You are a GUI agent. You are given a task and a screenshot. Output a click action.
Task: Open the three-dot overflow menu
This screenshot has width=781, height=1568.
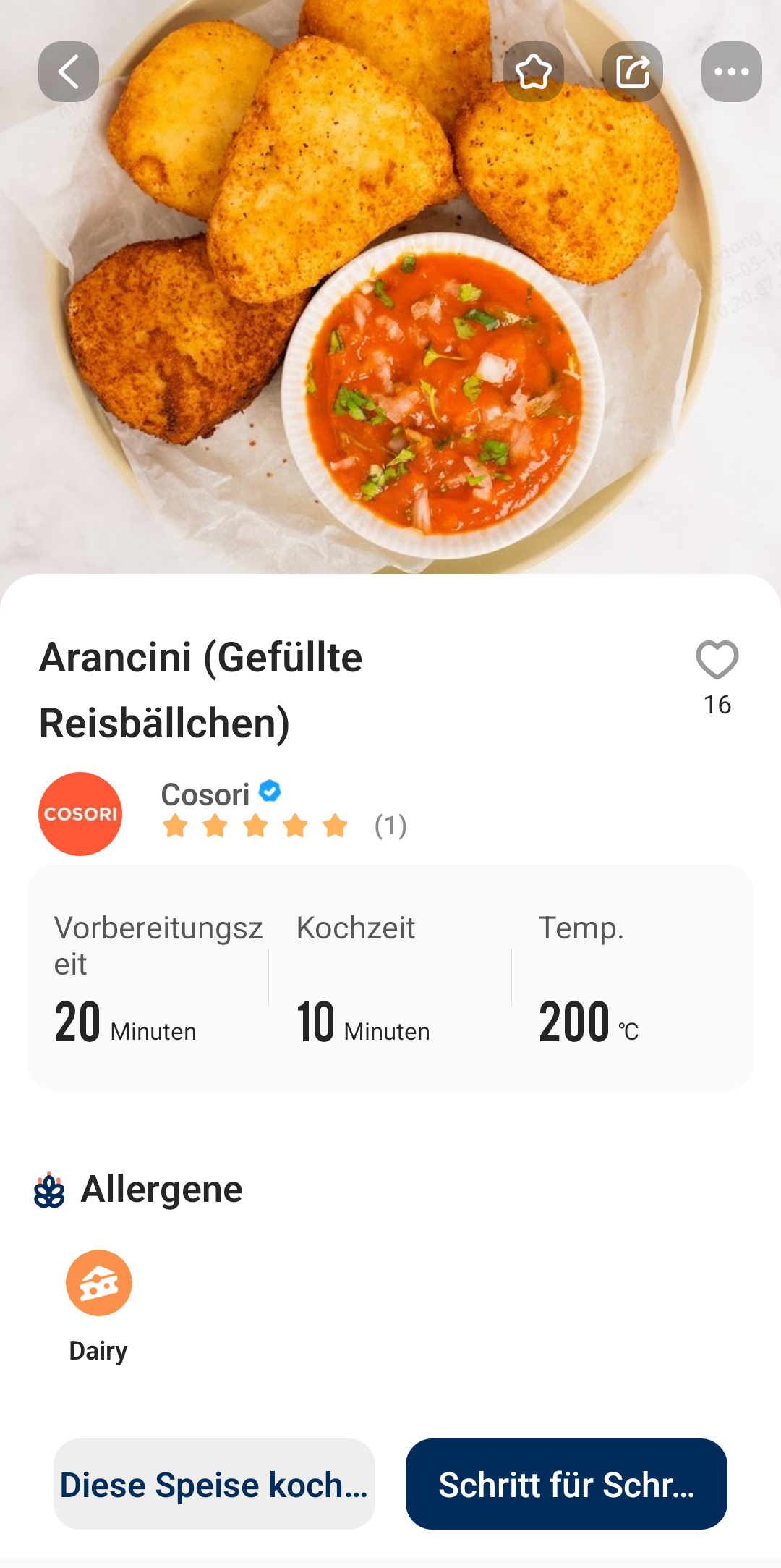click(x=731, y=72)
